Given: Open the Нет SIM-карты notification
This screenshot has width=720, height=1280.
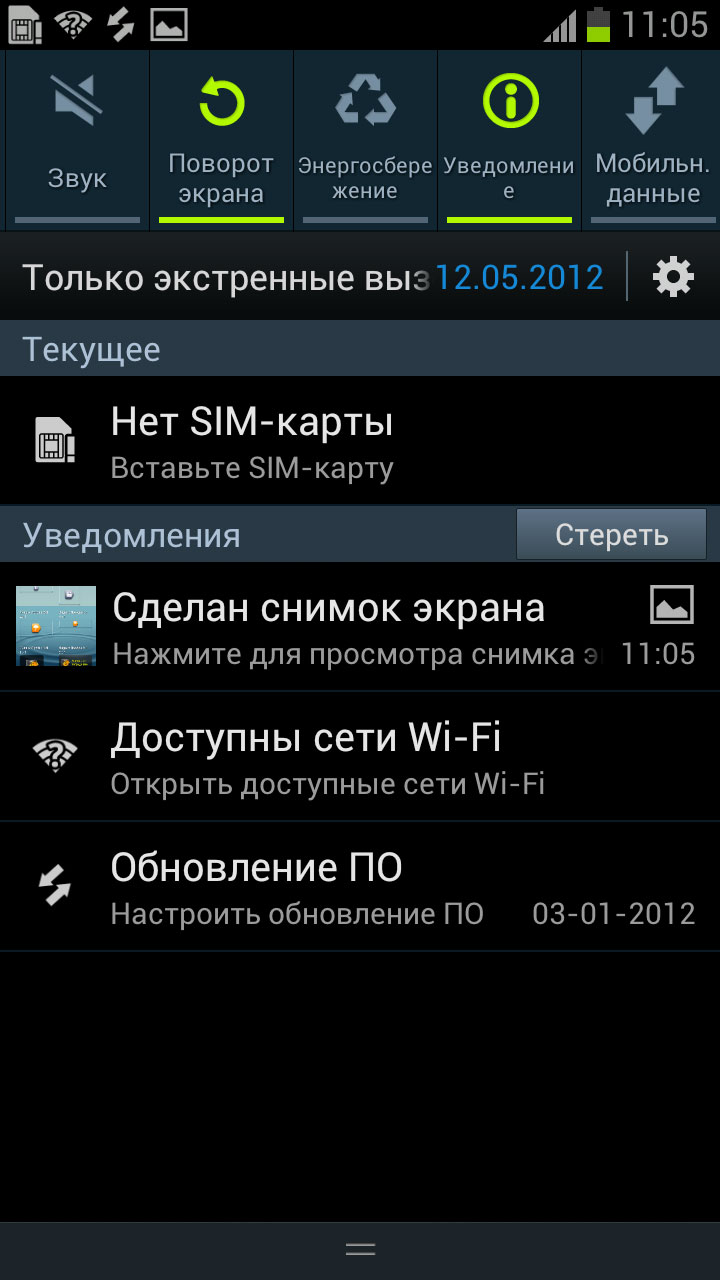Looking at the screenshot, I should [360, 441].
